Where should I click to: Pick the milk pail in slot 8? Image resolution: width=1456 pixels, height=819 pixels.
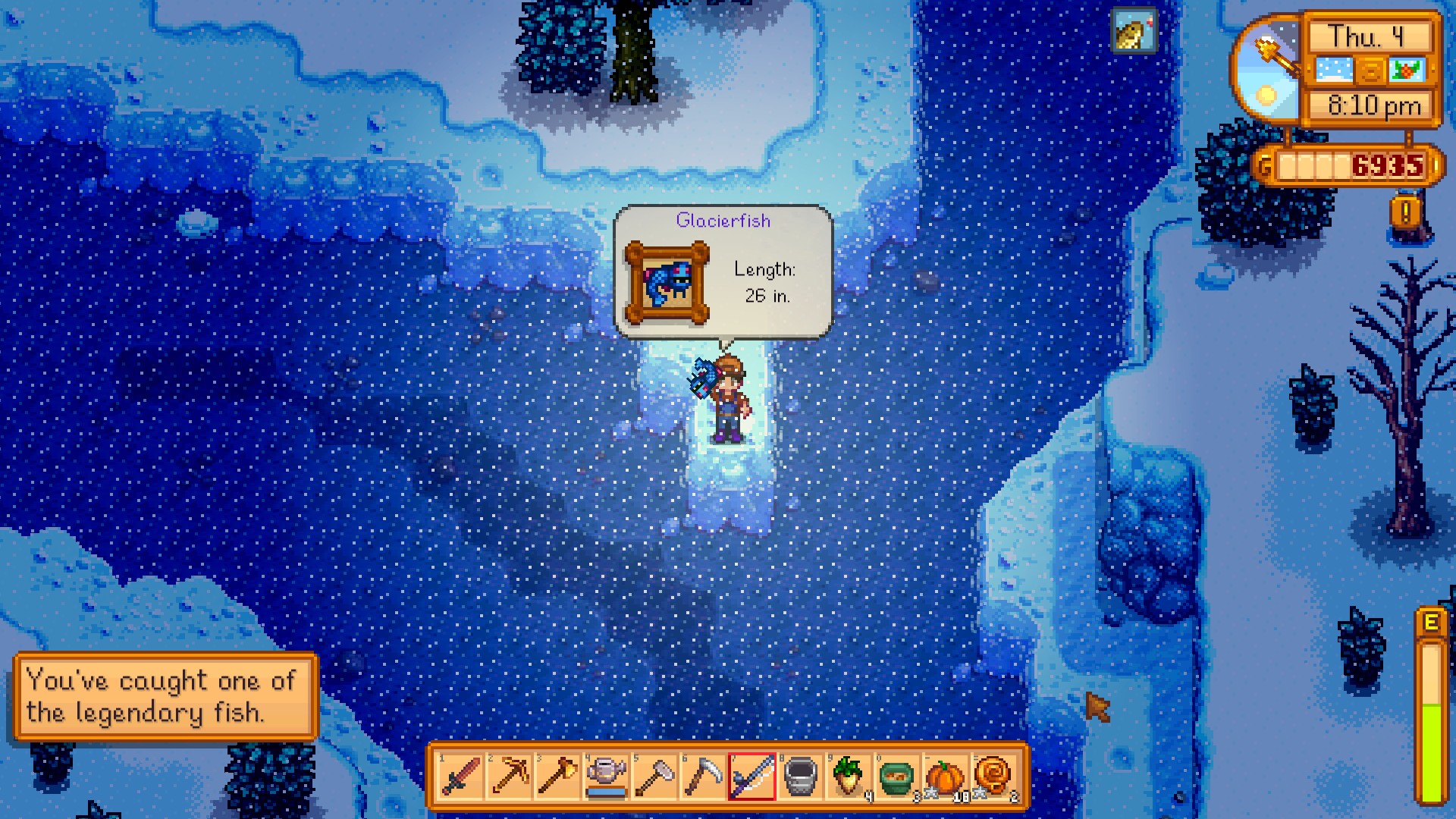[801, 777]
